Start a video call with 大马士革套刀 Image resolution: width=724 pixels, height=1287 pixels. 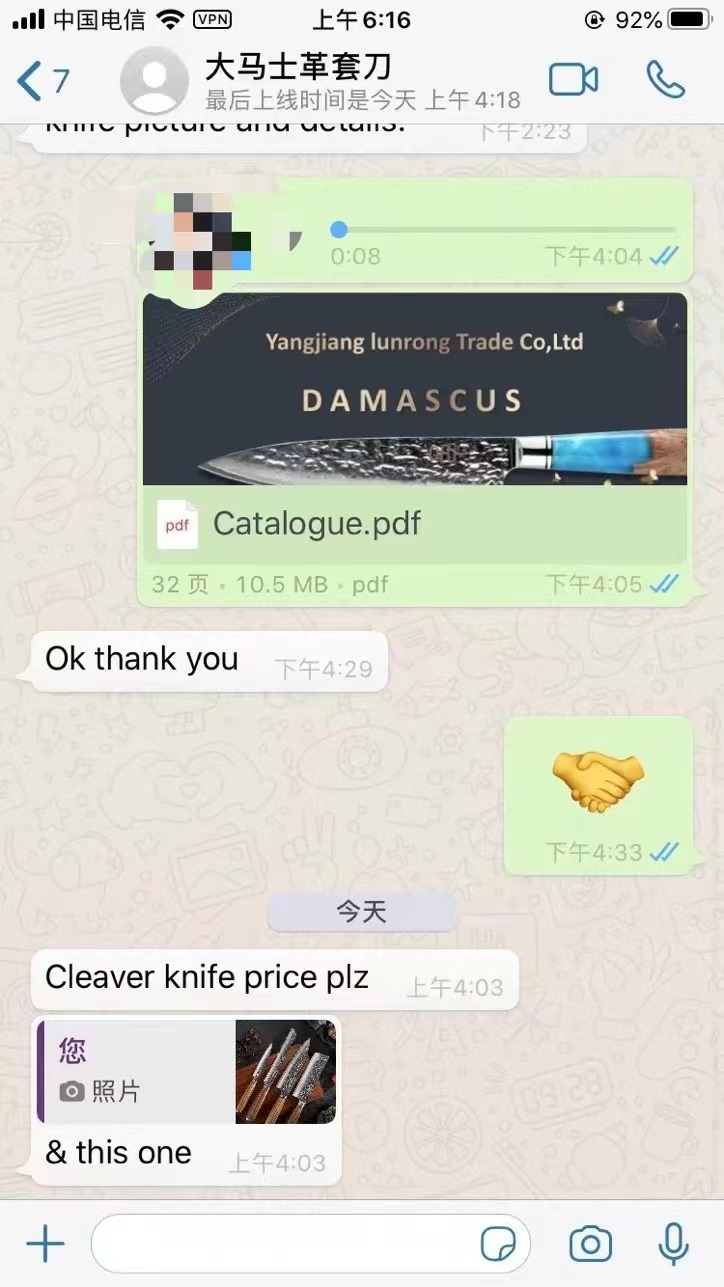click(574, 80)
